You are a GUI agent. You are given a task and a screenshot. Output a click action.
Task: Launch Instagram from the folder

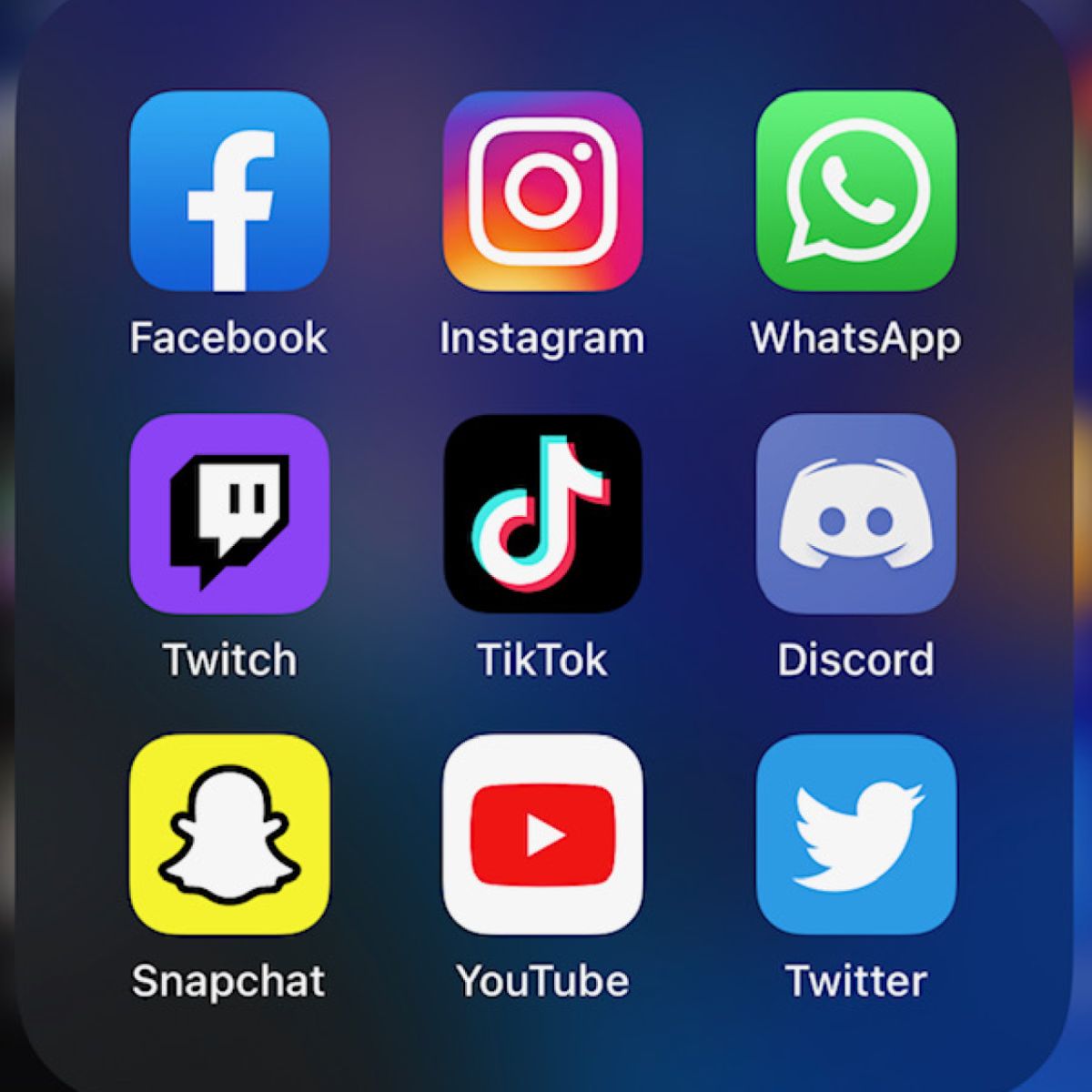542,191
